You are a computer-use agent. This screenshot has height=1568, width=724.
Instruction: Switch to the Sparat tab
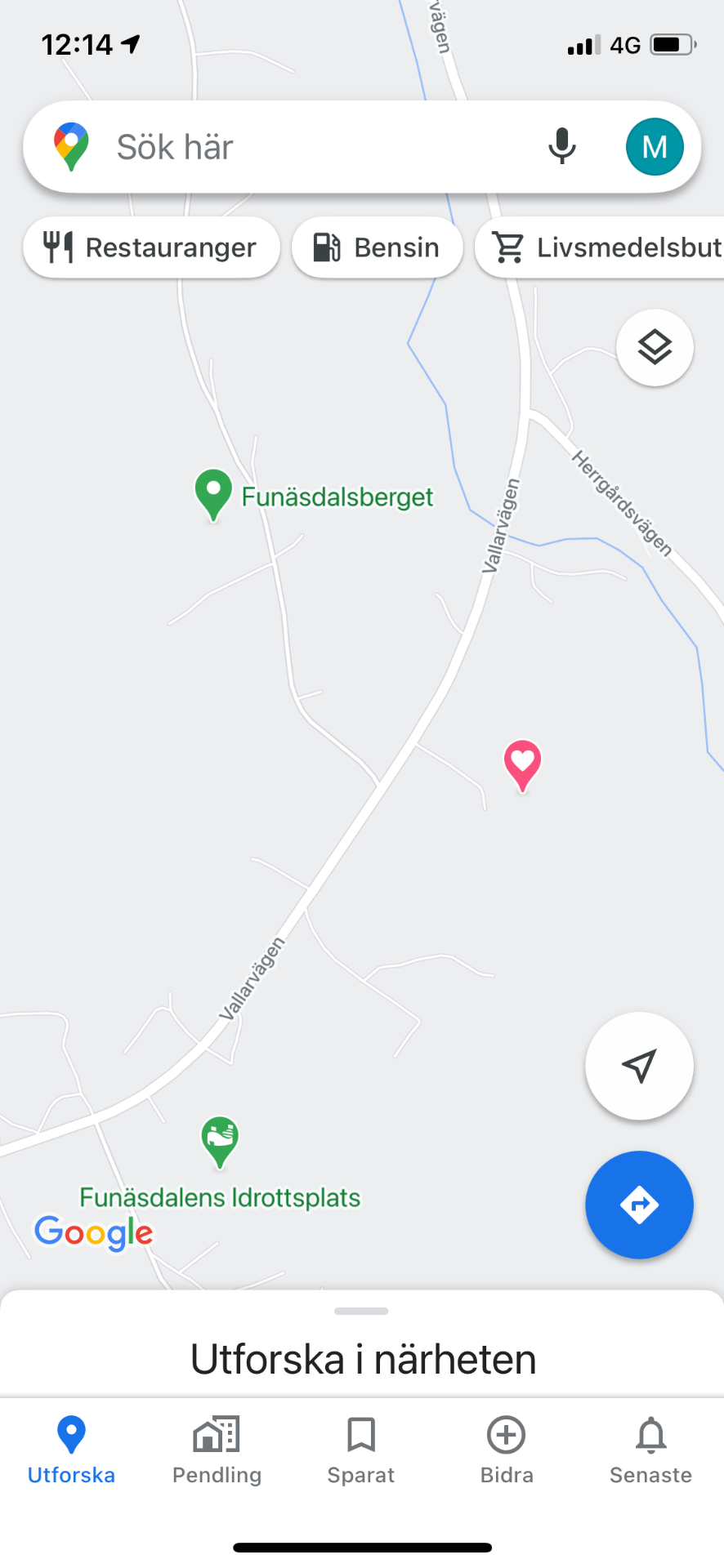coord(361,1450)
